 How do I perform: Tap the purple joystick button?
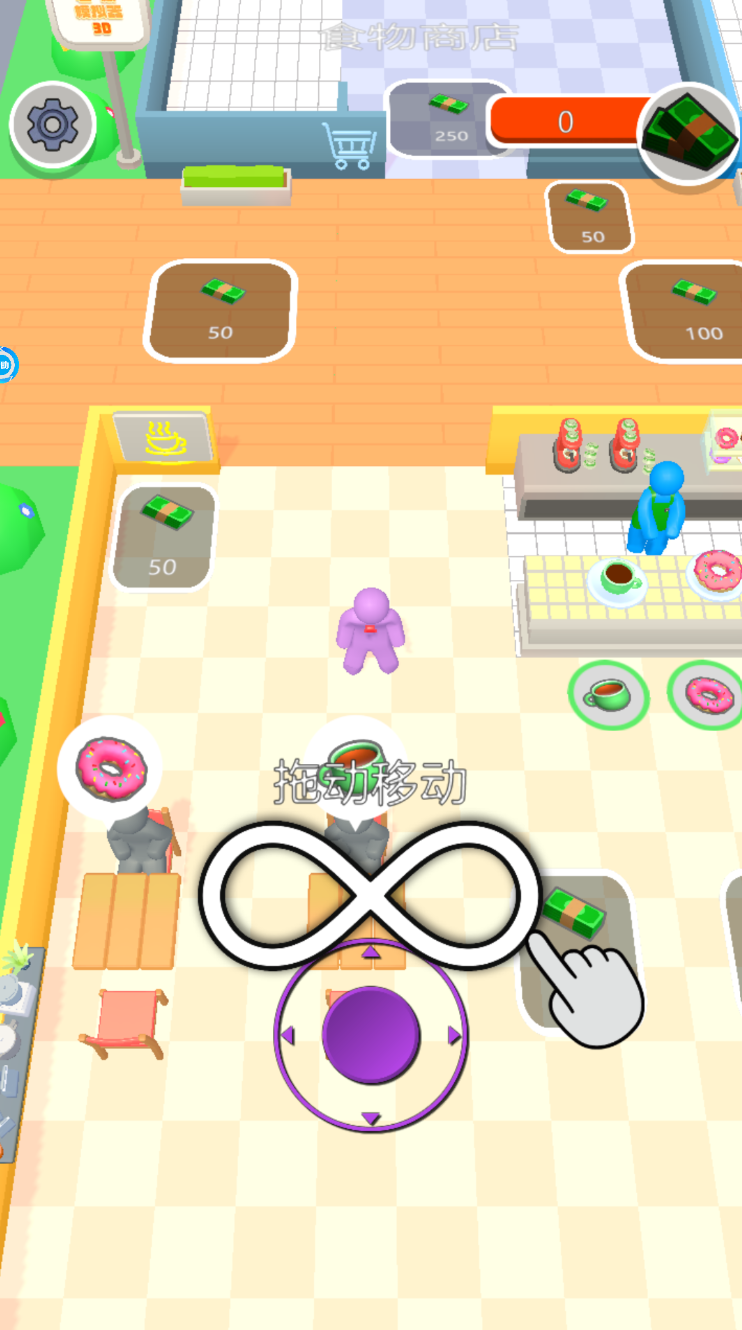[371, 1035]
